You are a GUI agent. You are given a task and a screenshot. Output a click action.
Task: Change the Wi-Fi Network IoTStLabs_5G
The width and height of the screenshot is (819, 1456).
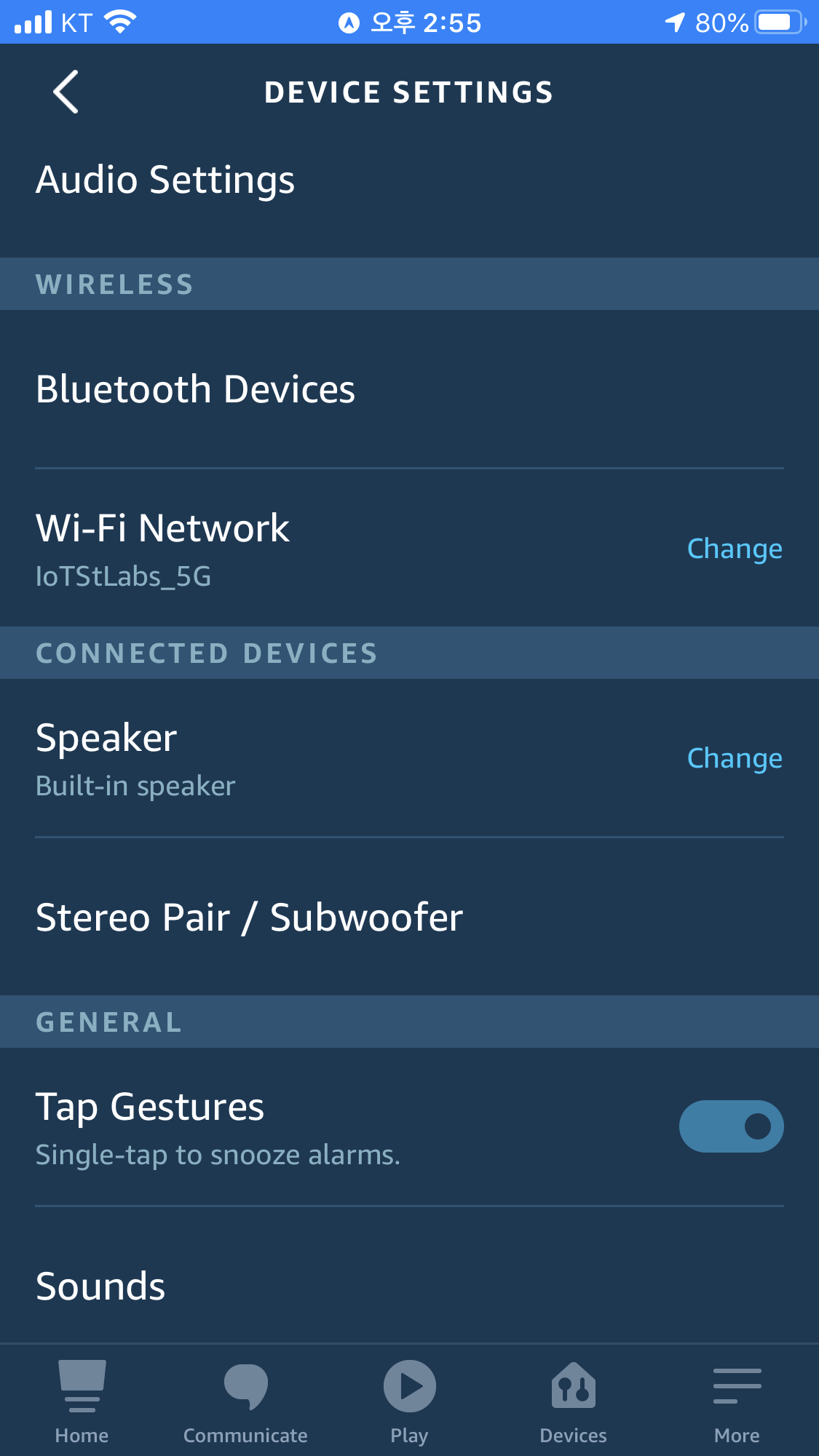tap(735, 549)
